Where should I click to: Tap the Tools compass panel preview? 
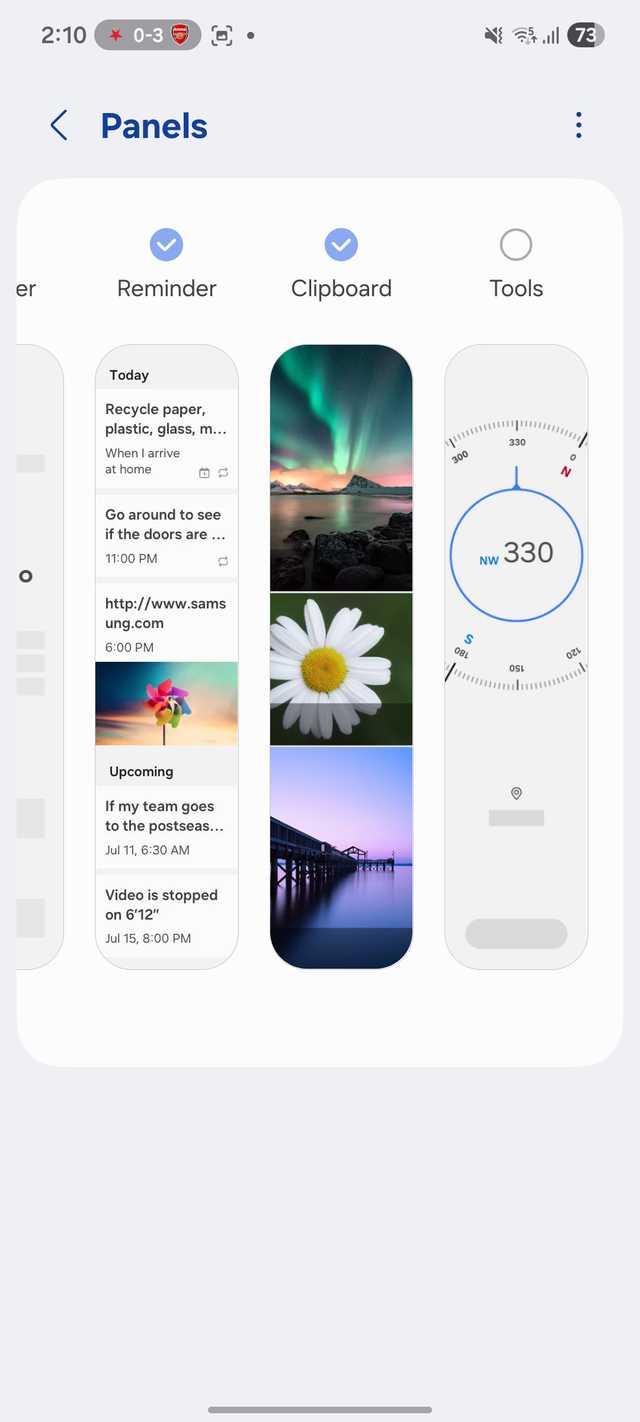(x=516, y=656)
